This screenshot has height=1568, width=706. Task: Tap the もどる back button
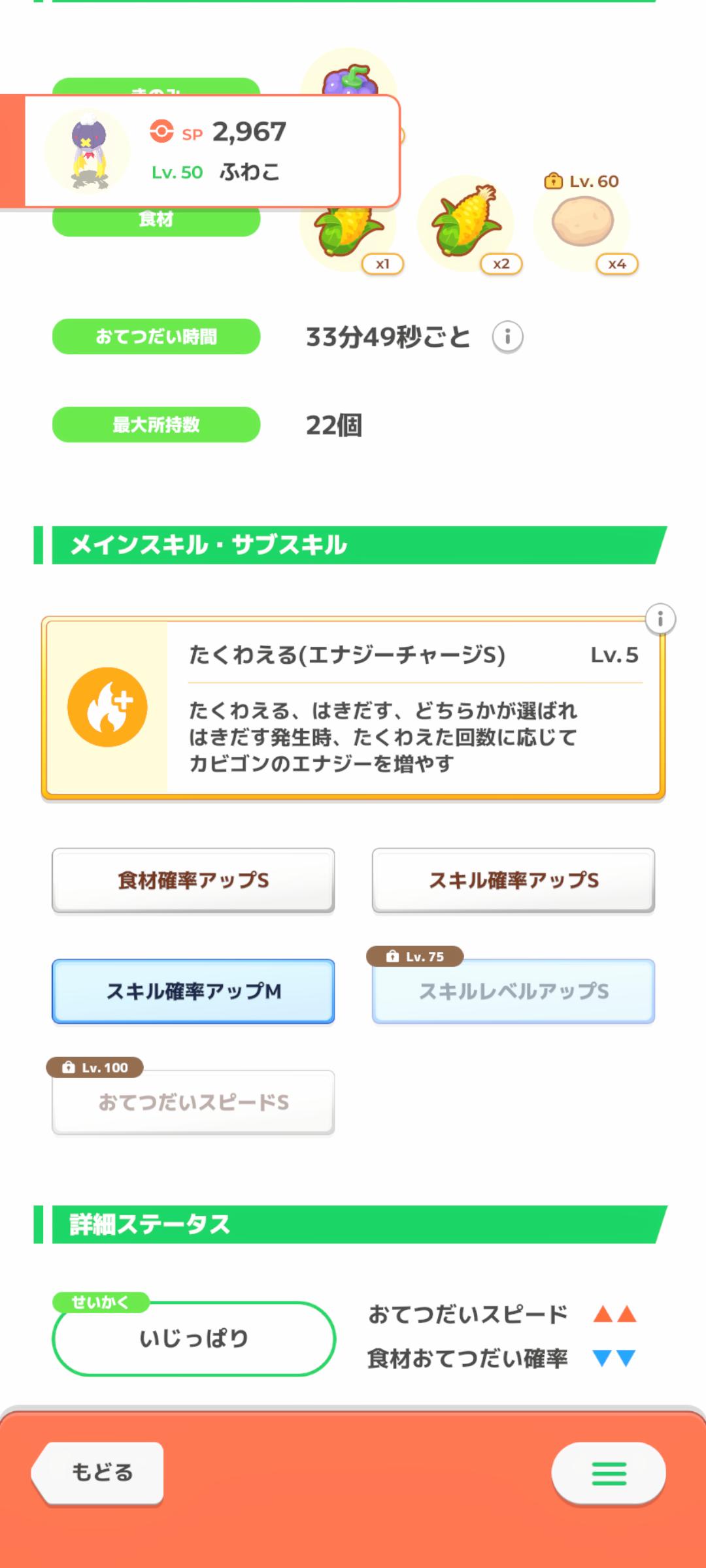99,1473
